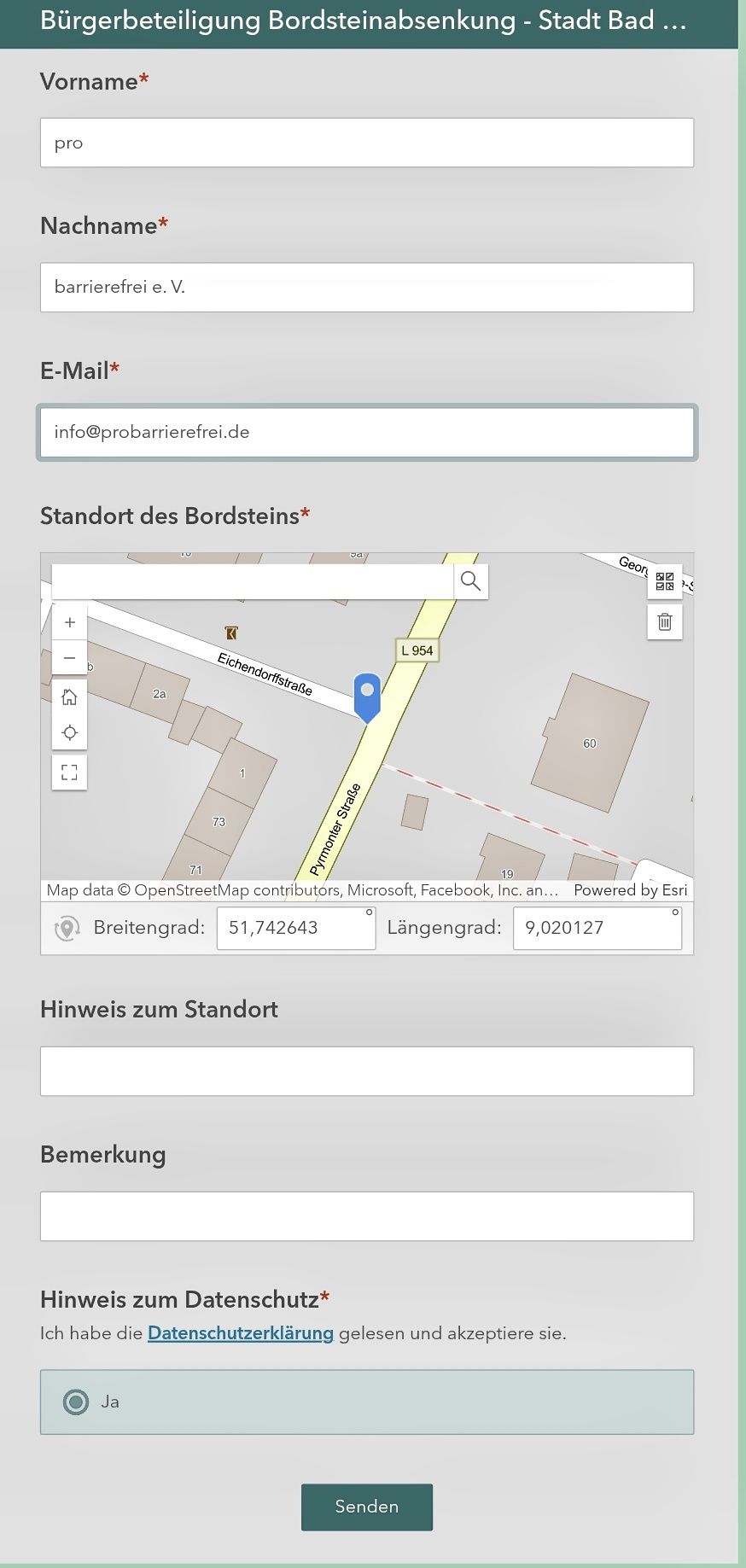The image size is (746, 1568).
Task: Tap the E-Mail input field
Action: pyautogui.click(x=366, y=432)
